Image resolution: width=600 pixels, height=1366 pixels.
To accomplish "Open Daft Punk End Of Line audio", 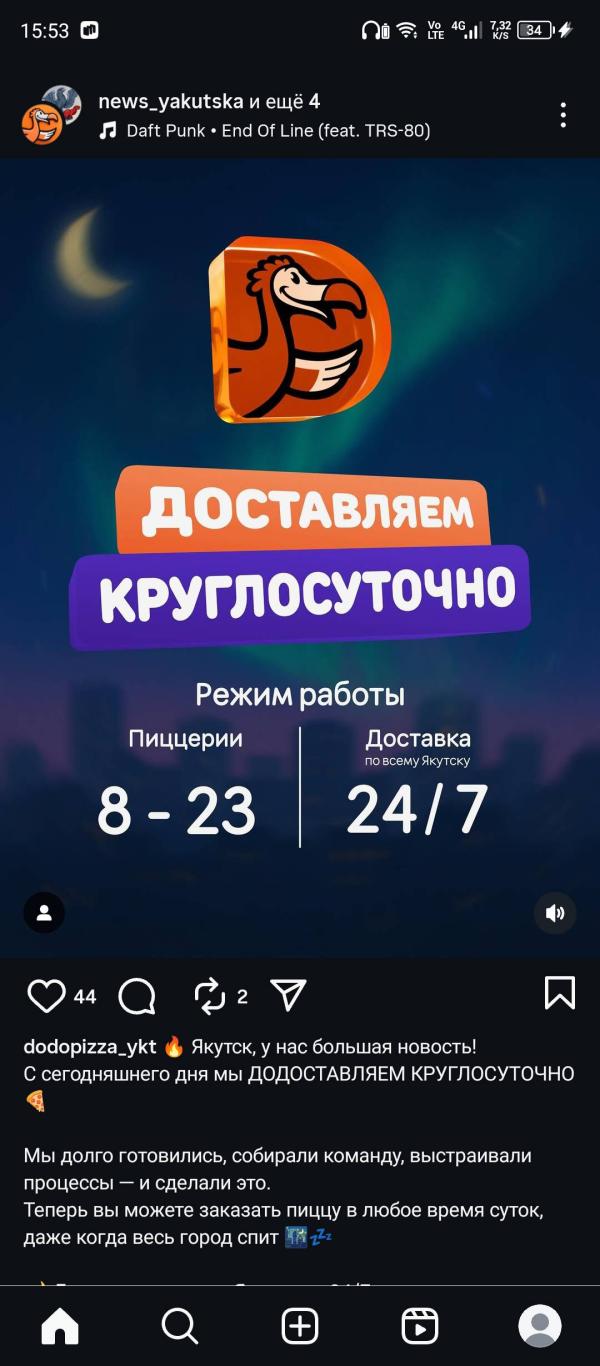I will (x=264, y=131).
